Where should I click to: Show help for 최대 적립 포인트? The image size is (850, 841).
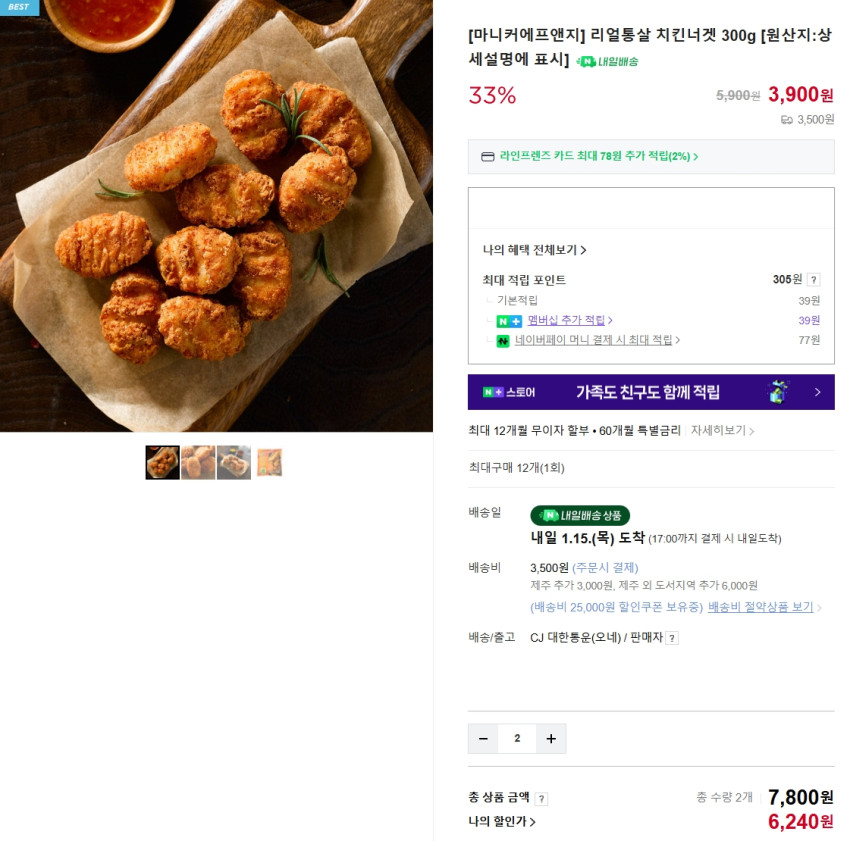tap(814, 280)
